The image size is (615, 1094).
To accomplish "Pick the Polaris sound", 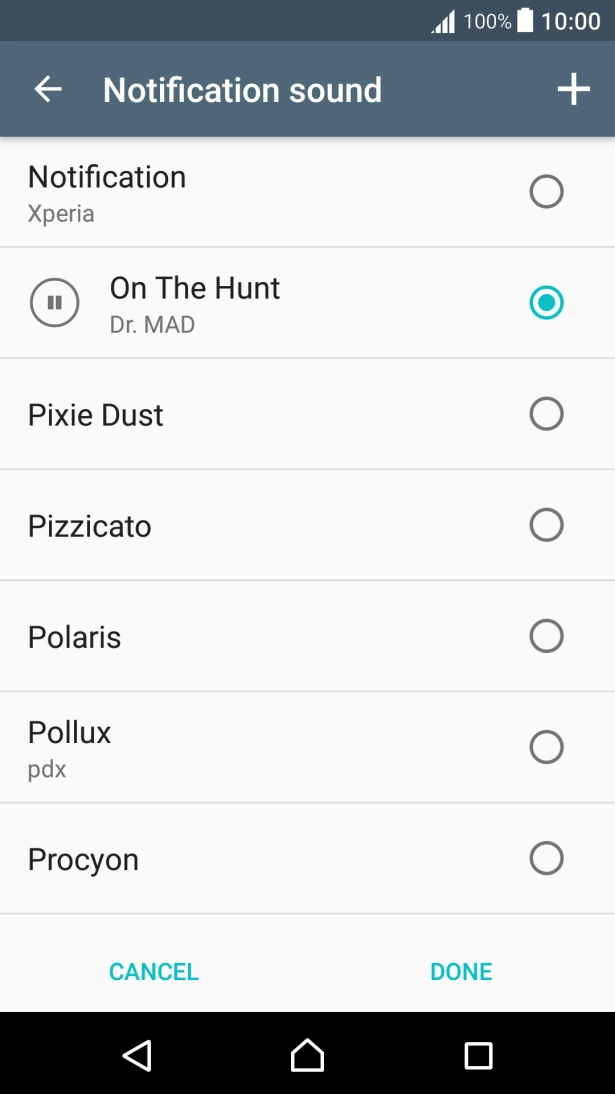I will 546,636.
